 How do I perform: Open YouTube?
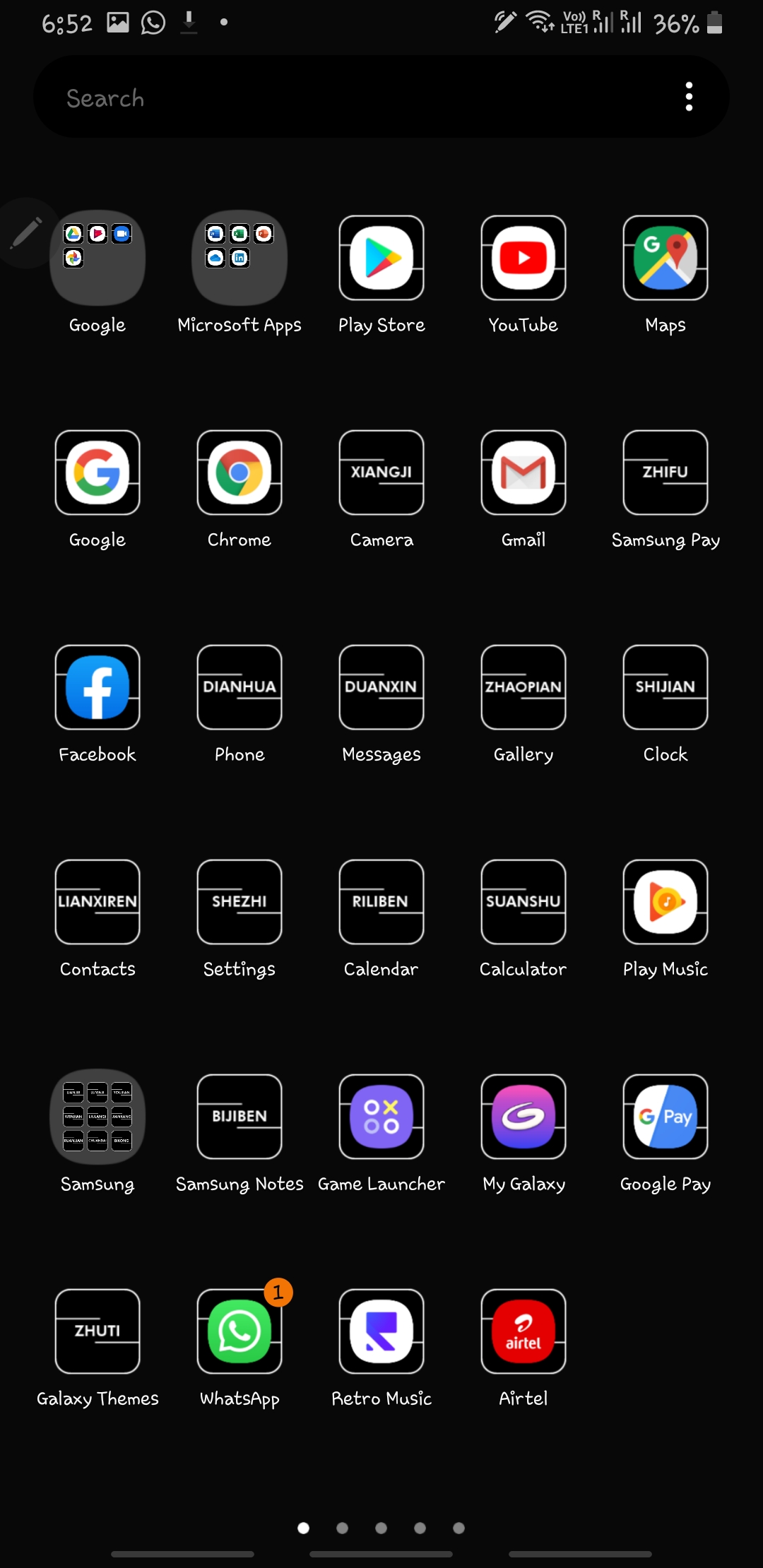click(524, 259)
